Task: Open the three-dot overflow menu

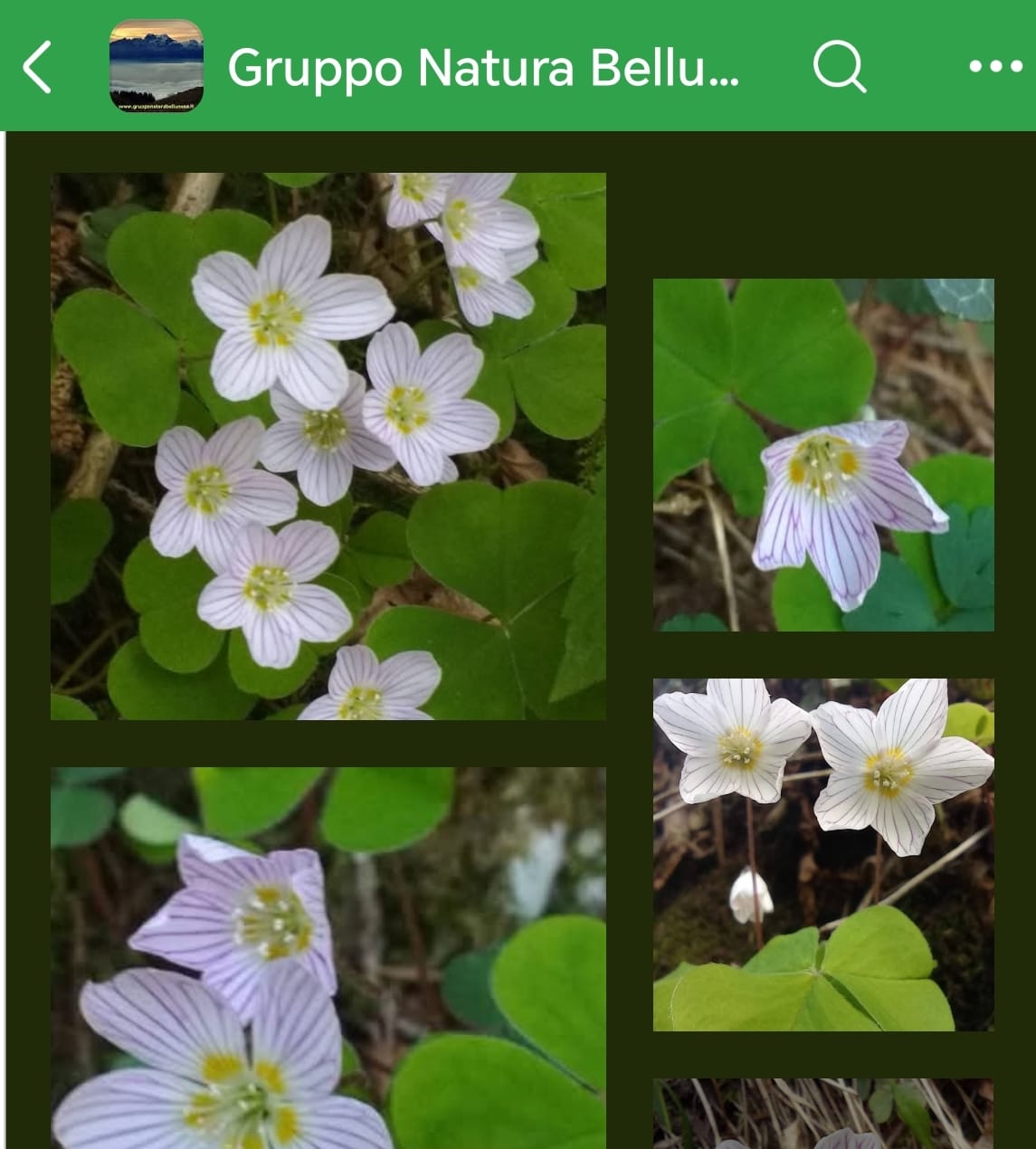Action: click(994, 67)
